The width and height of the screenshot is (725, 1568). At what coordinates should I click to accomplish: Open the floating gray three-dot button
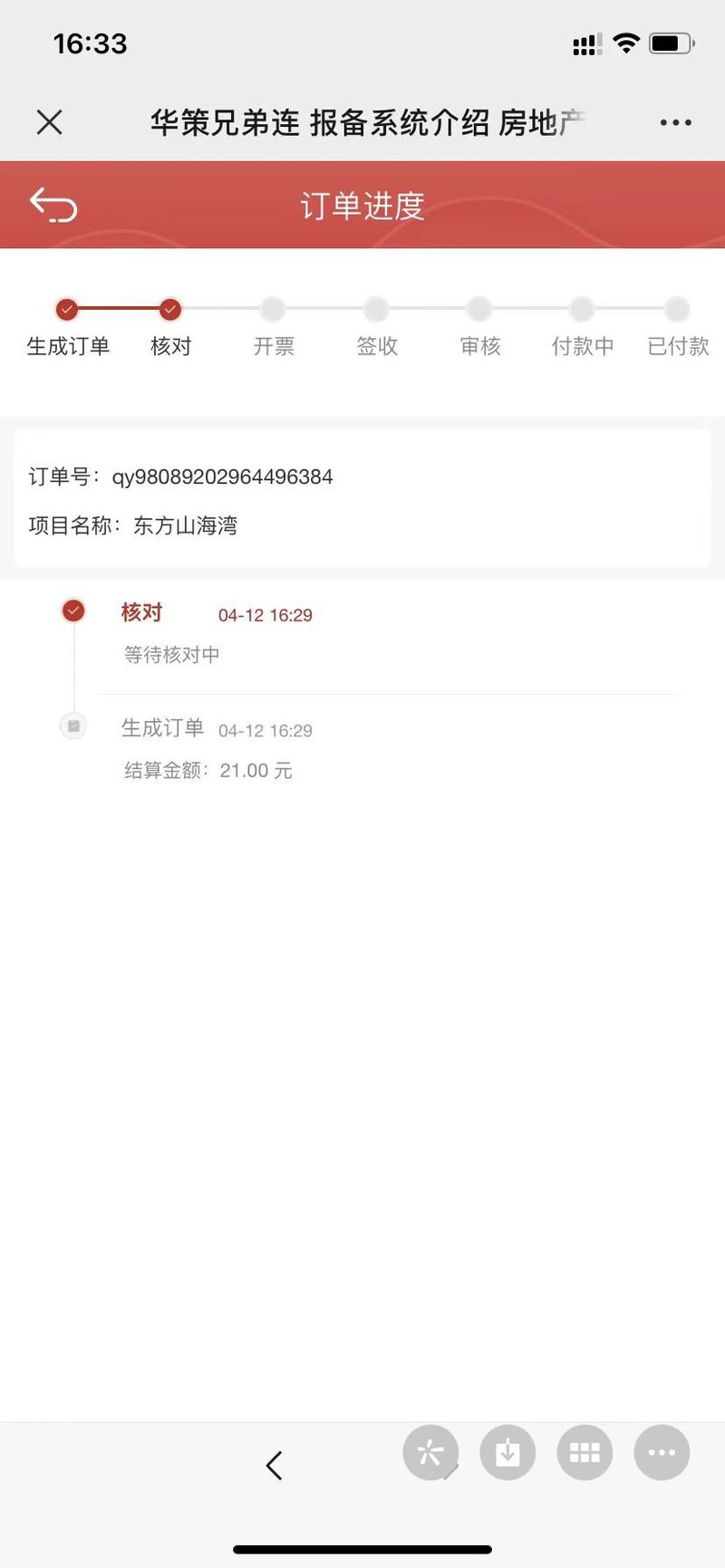coord(662,1453)
